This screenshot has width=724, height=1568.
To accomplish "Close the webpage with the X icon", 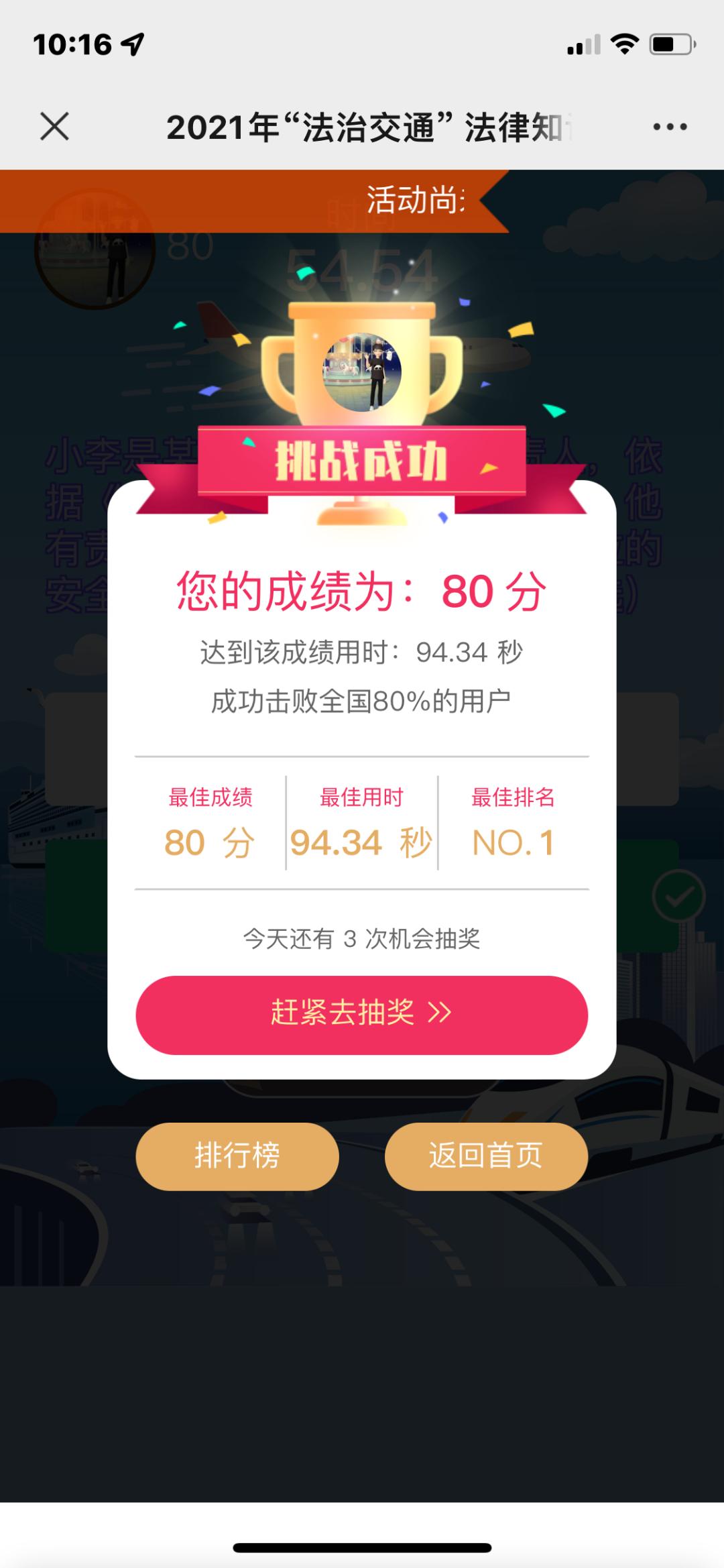I will click(54, 126).
